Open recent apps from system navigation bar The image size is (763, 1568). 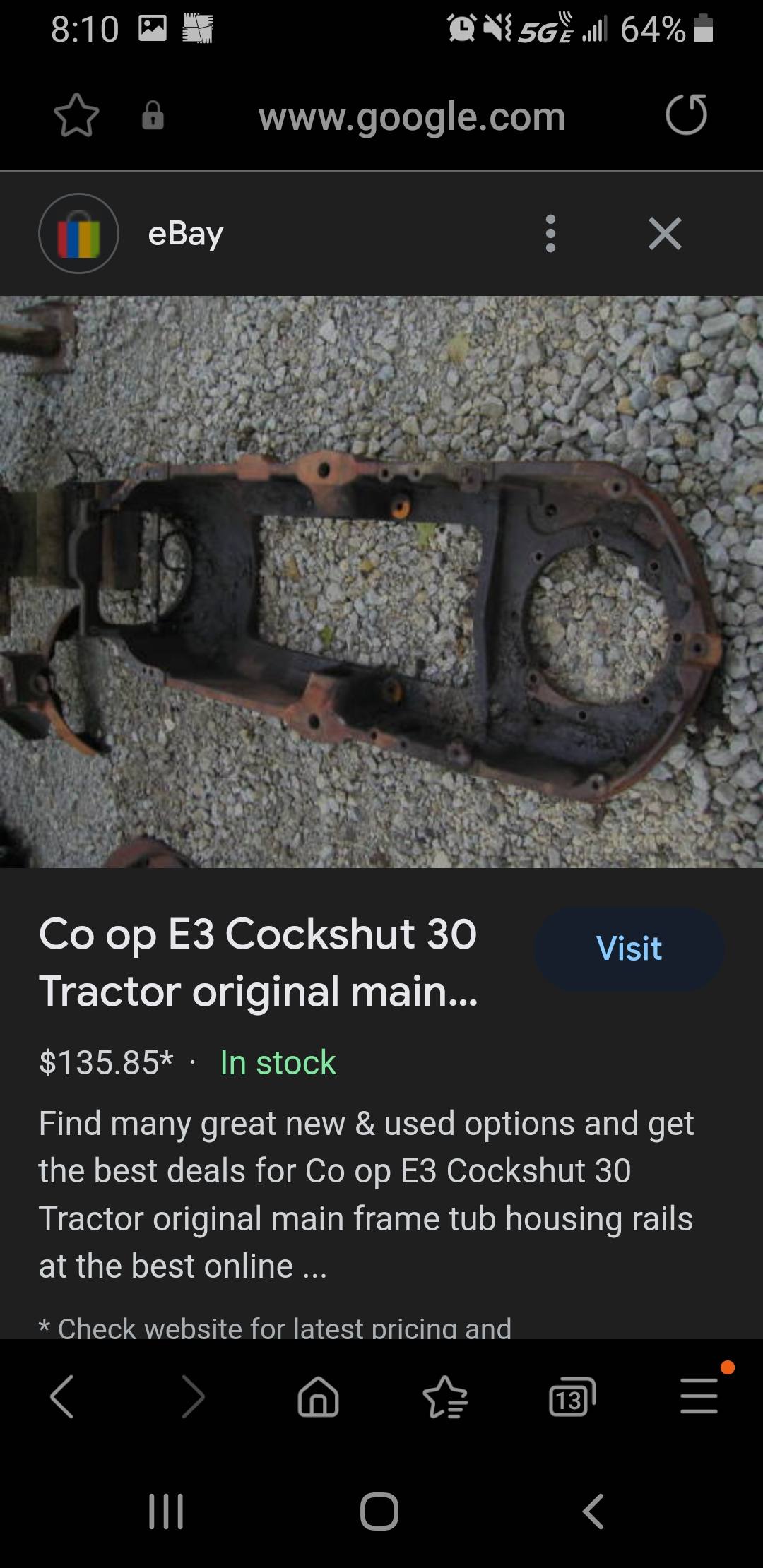pos(166,1511)
